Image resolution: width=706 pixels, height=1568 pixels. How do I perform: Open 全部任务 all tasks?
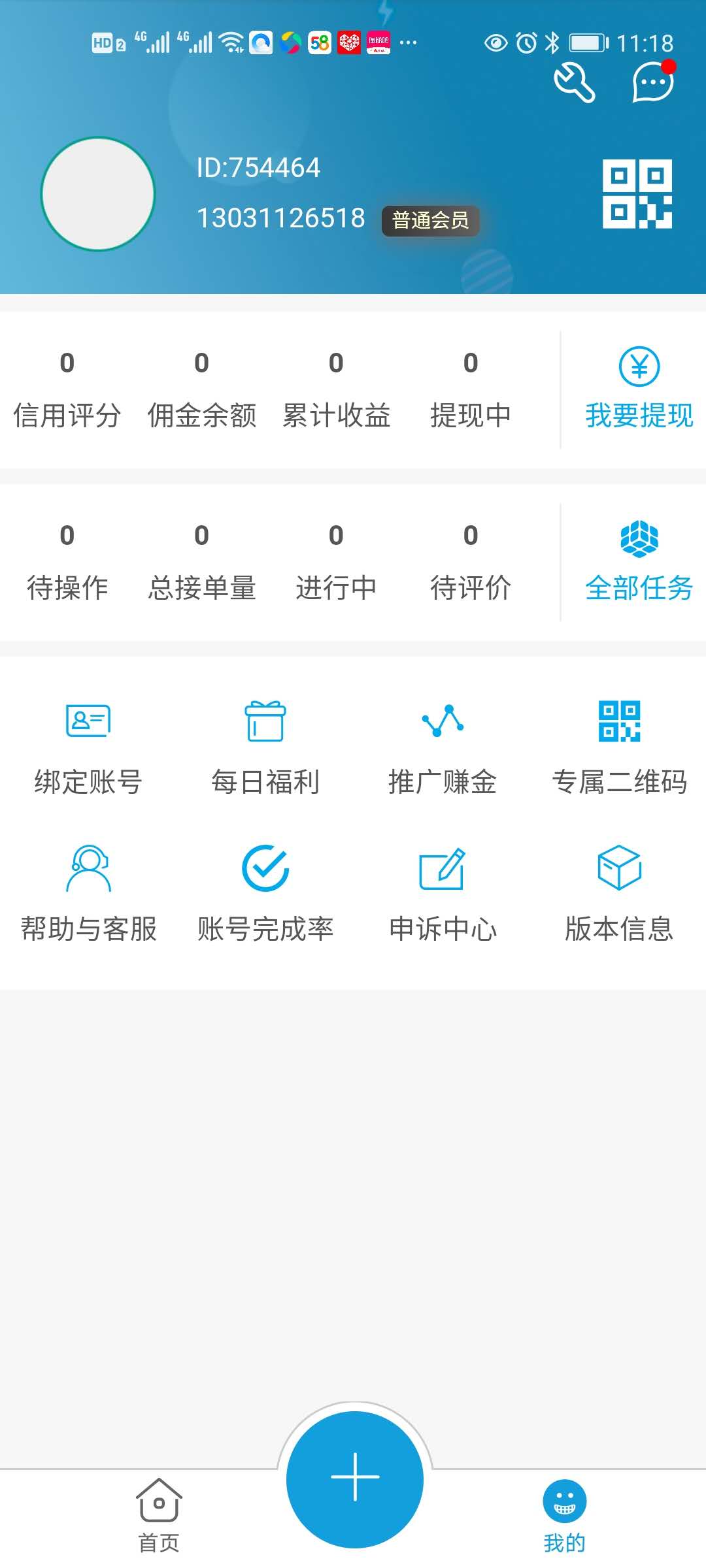[x=639, y=561]
